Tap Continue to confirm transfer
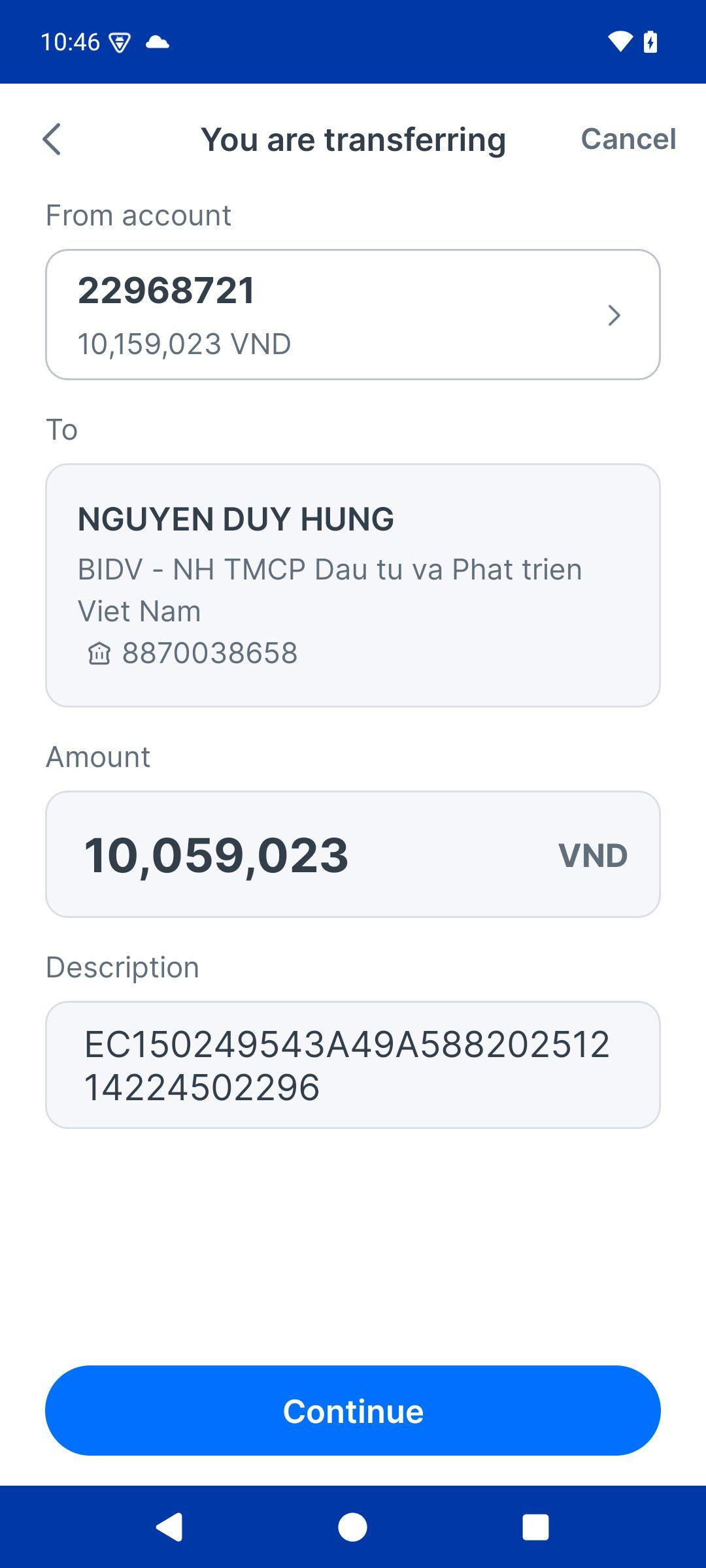 [352, 1411]
